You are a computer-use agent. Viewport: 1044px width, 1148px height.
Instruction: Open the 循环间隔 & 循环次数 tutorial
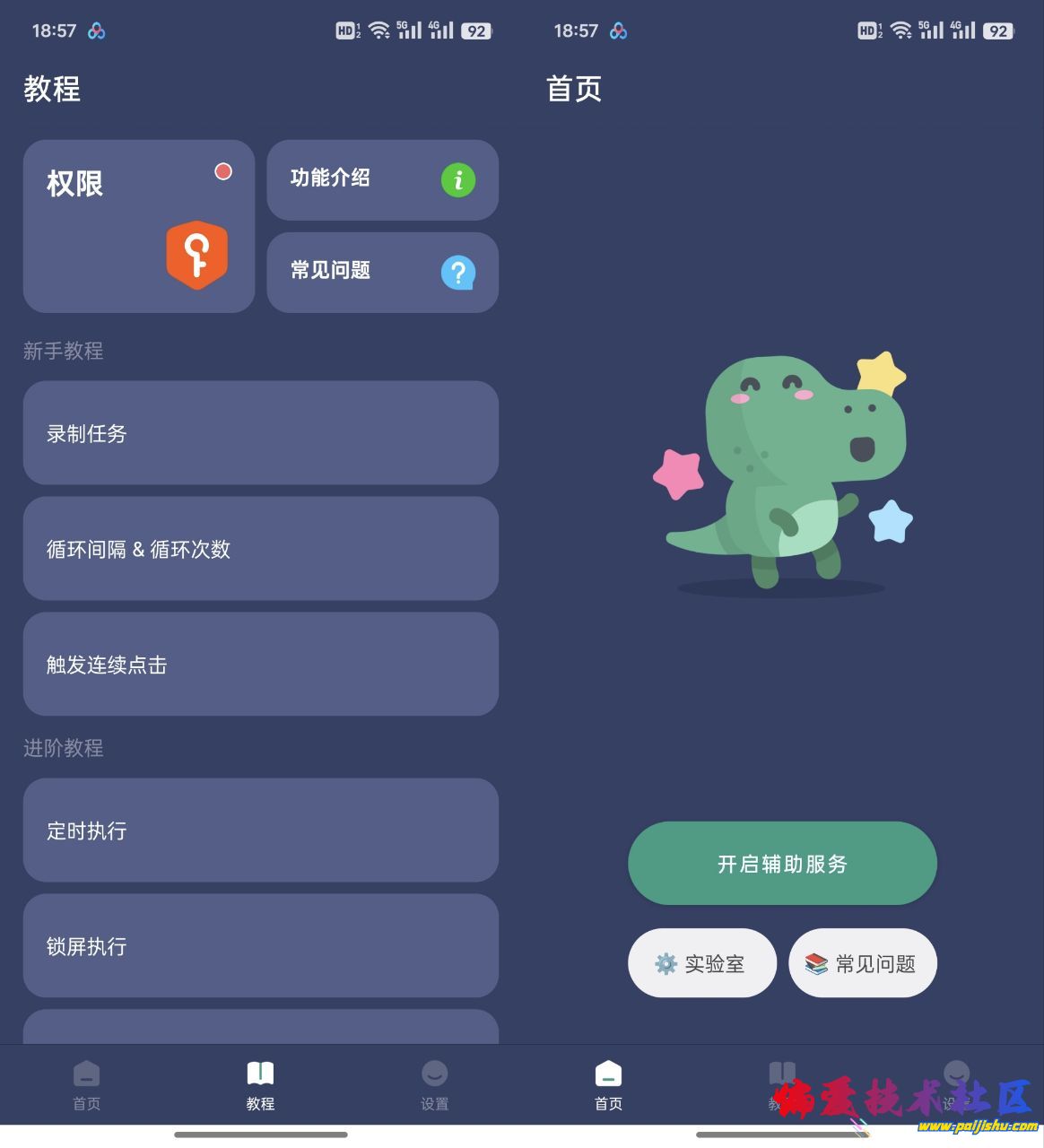(260, 549)
